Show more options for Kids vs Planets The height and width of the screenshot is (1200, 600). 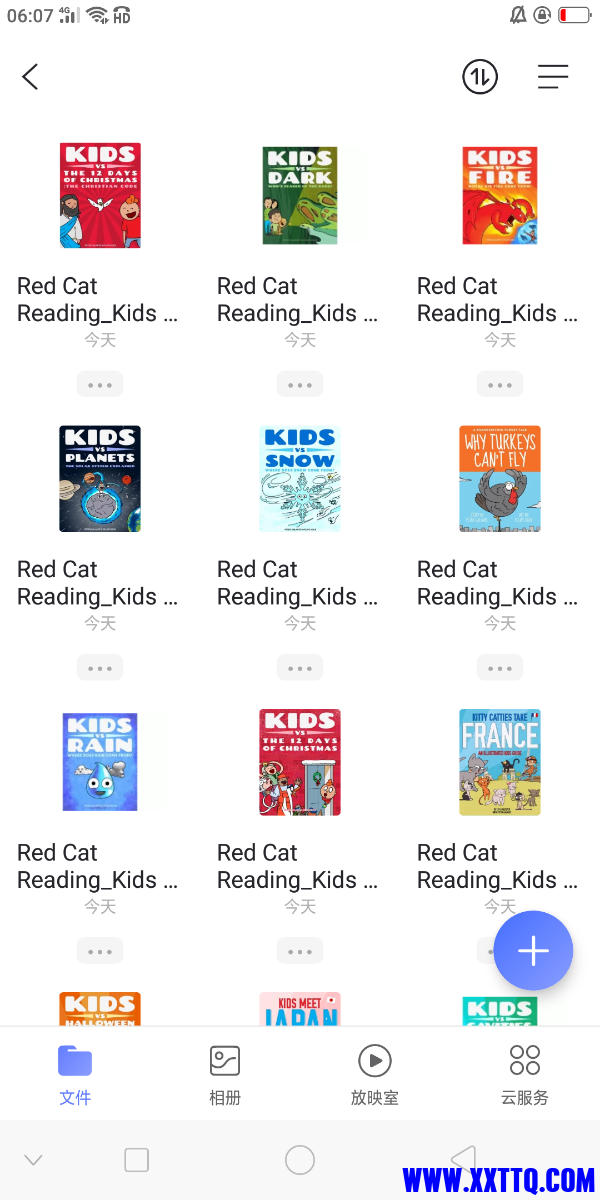coord(100,667)
